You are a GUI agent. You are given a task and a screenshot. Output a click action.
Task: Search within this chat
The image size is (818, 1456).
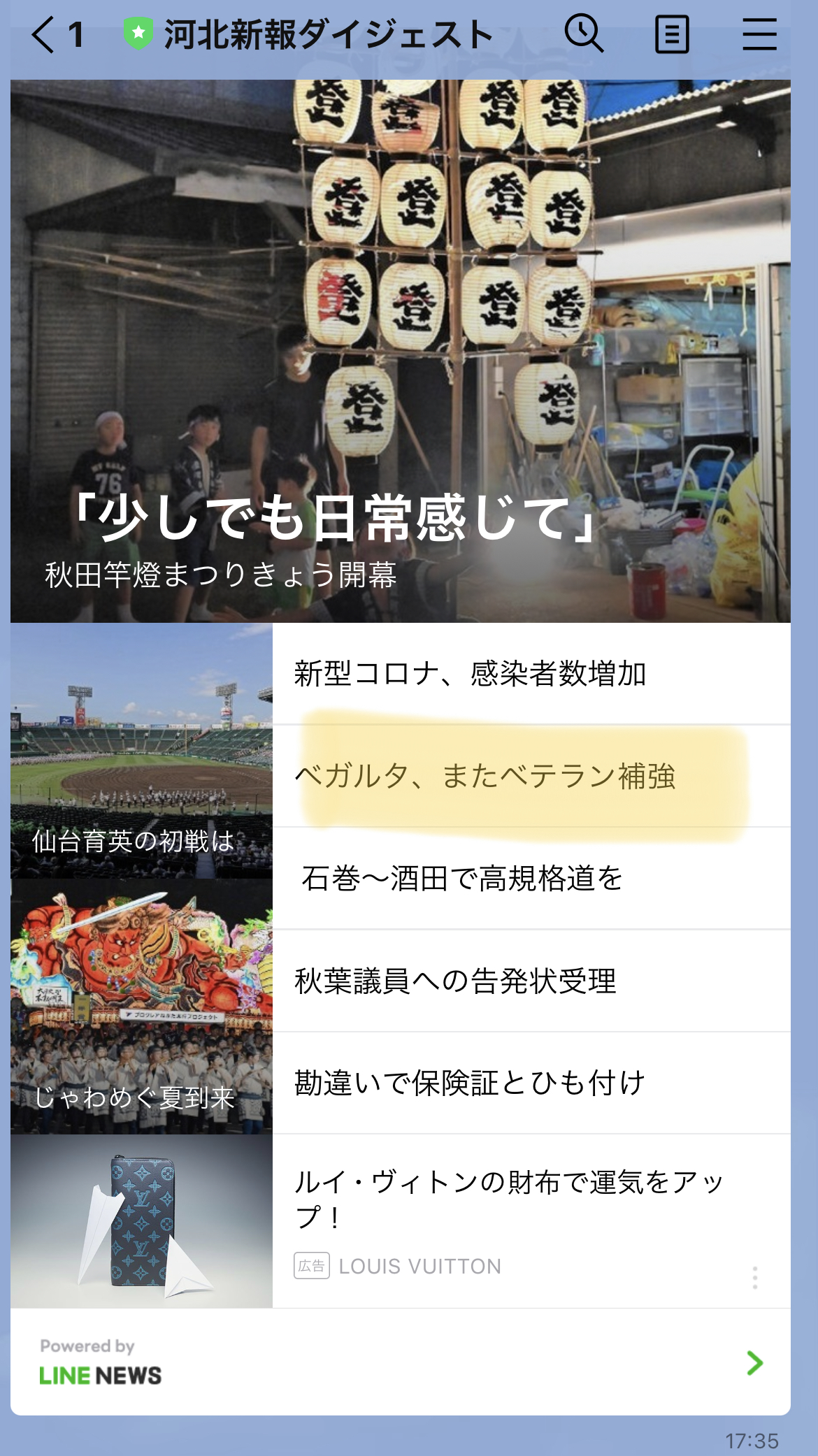pyautogui.click(x=584, y=34)
